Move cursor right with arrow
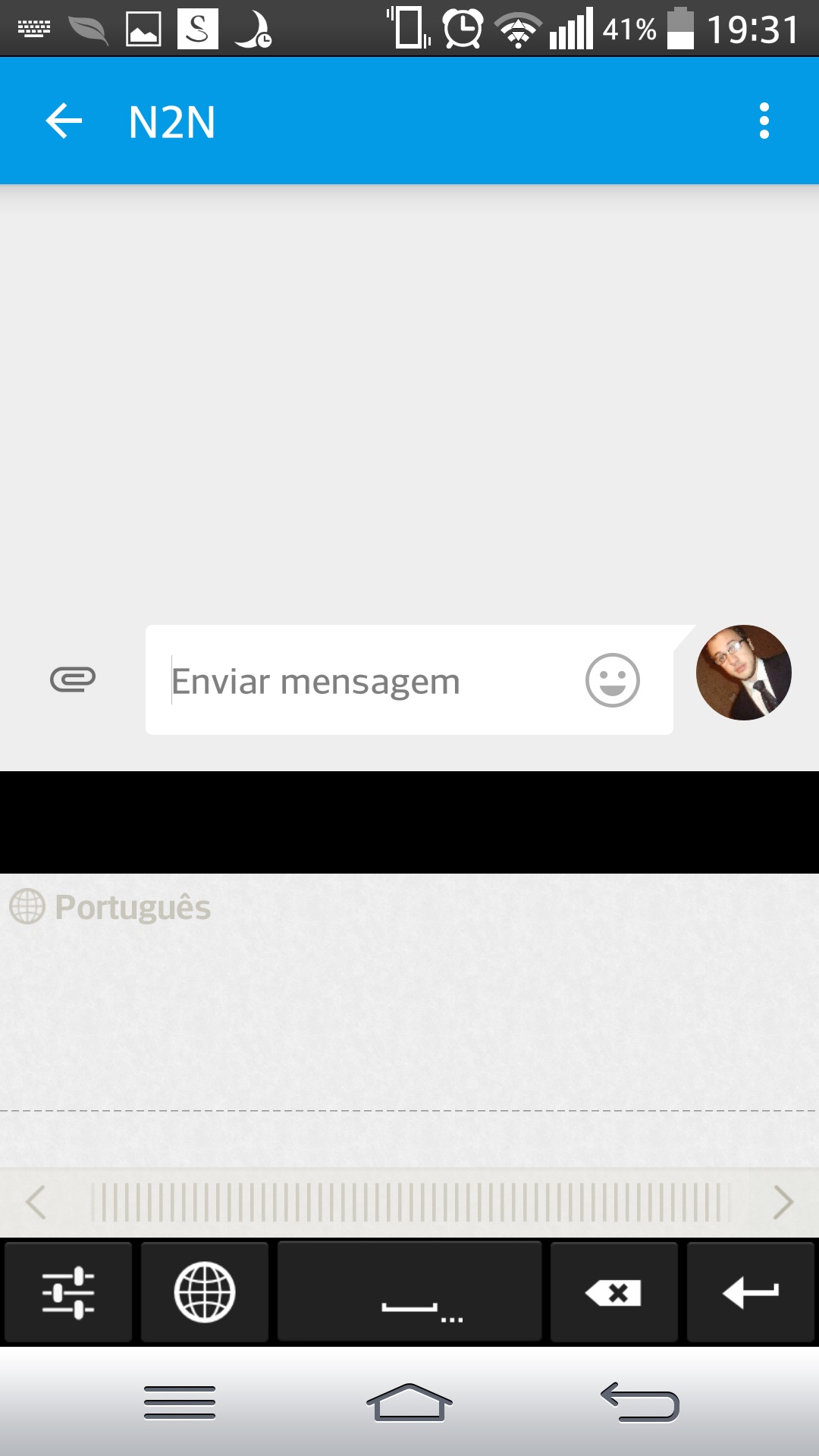Viewport: 819px width, 1456px height. (x=783, y=1202)
